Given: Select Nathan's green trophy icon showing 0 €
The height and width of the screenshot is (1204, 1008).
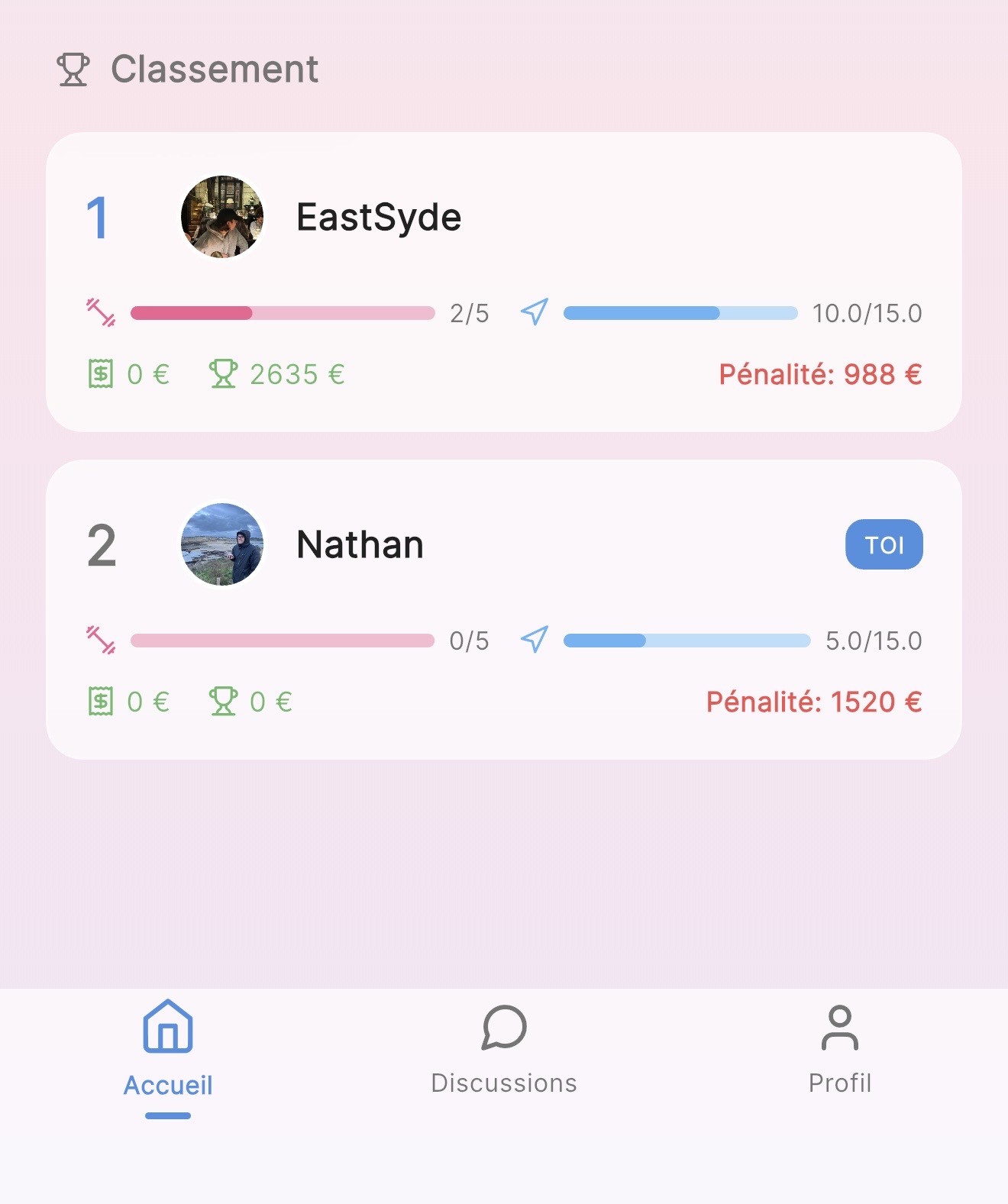Looking at the screenshot, I should 224,701.
